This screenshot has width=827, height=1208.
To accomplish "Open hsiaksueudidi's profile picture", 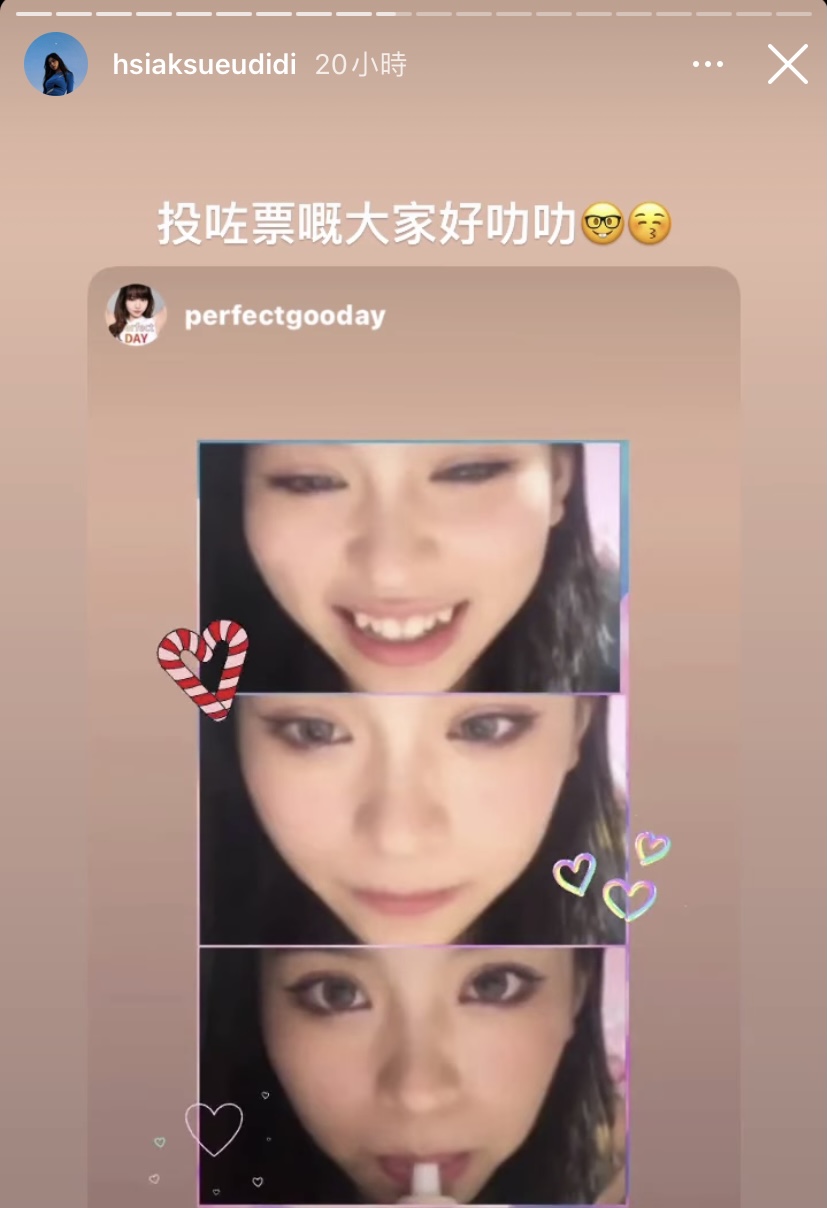I will [55, 64].
